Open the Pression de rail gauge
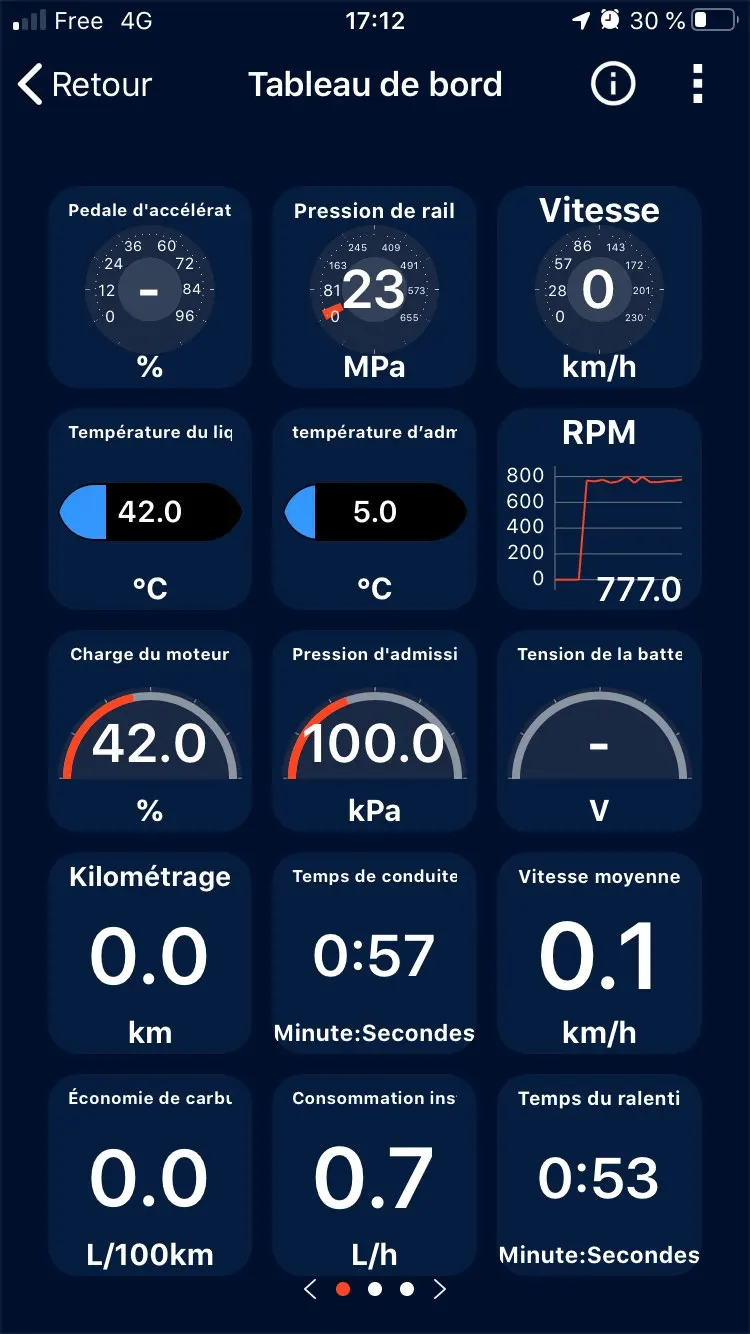750x1334 pixels. (374, 288)
